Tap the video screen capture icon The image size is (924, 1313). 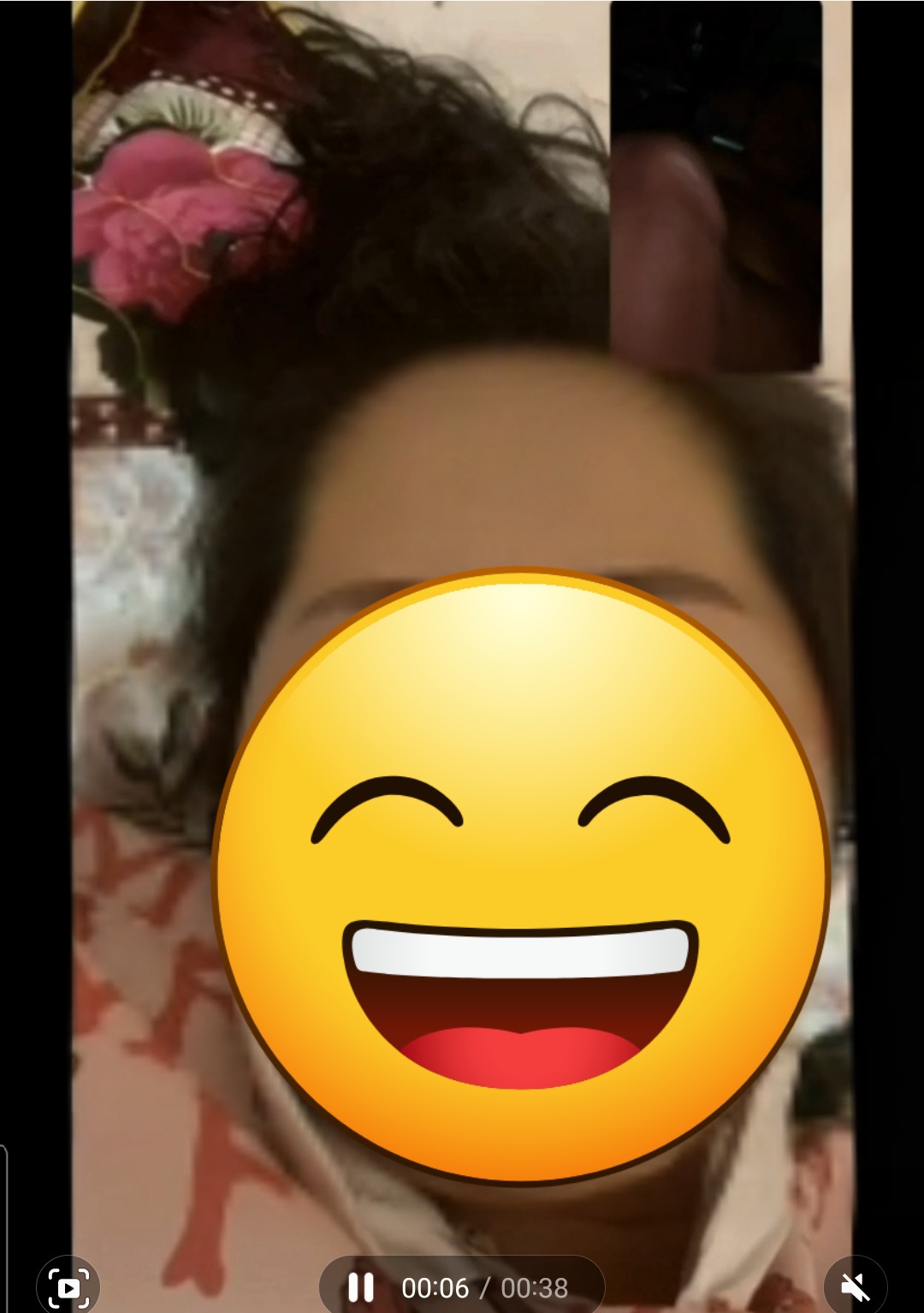68,1286
